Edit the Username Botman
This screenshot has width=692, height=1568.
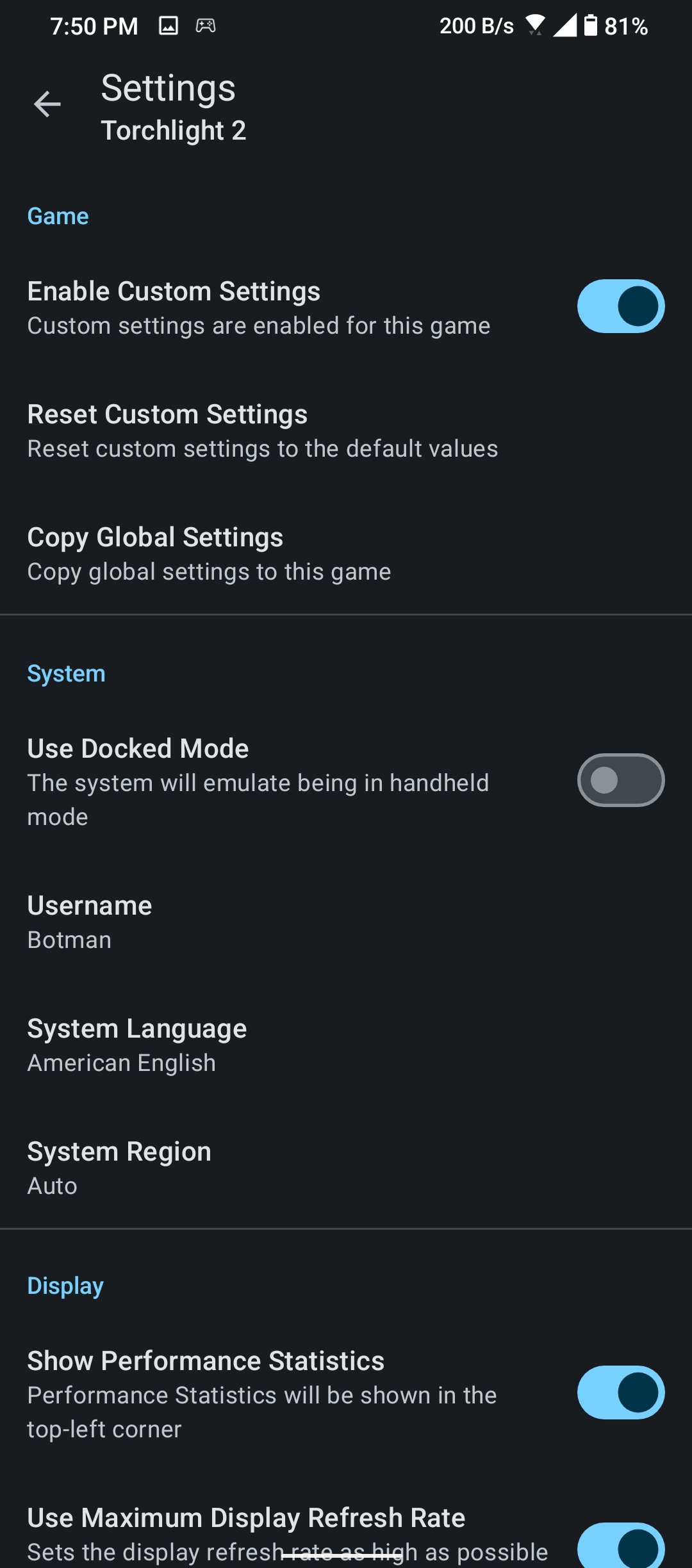(x=346, y=922)
